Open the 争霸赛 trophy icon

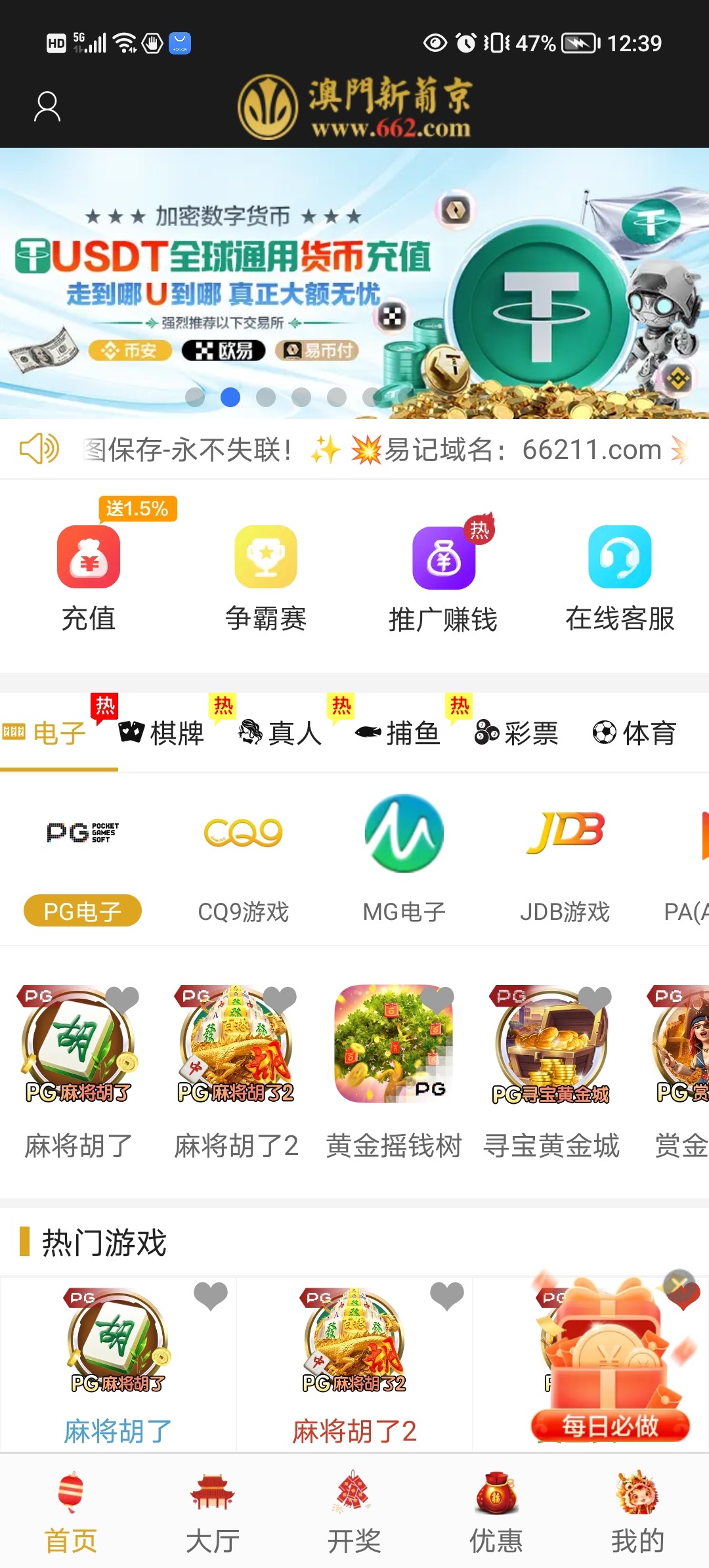tap(267, 557)
